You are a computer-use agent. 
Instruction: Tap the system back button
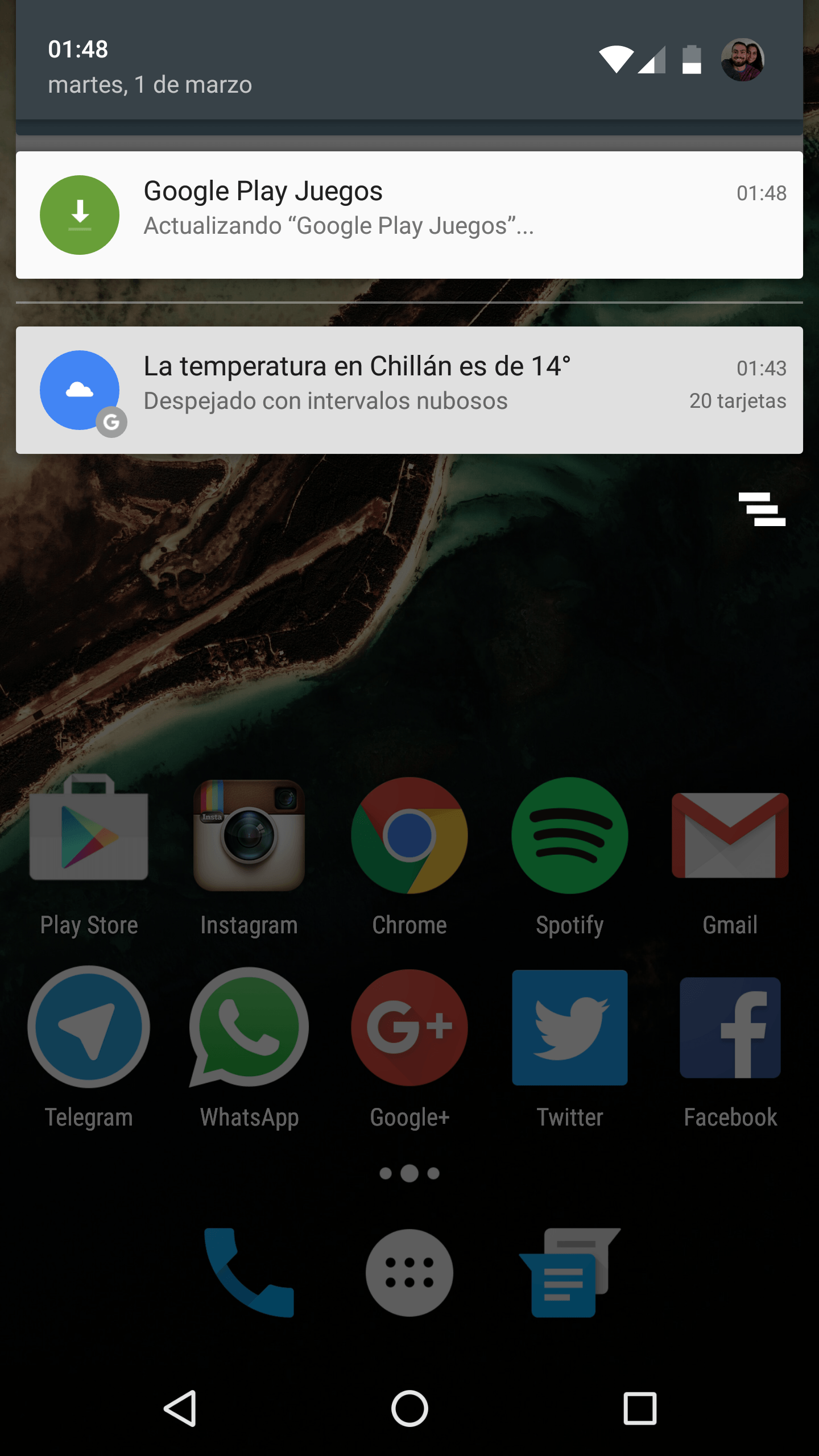(x=180, y=1409)
